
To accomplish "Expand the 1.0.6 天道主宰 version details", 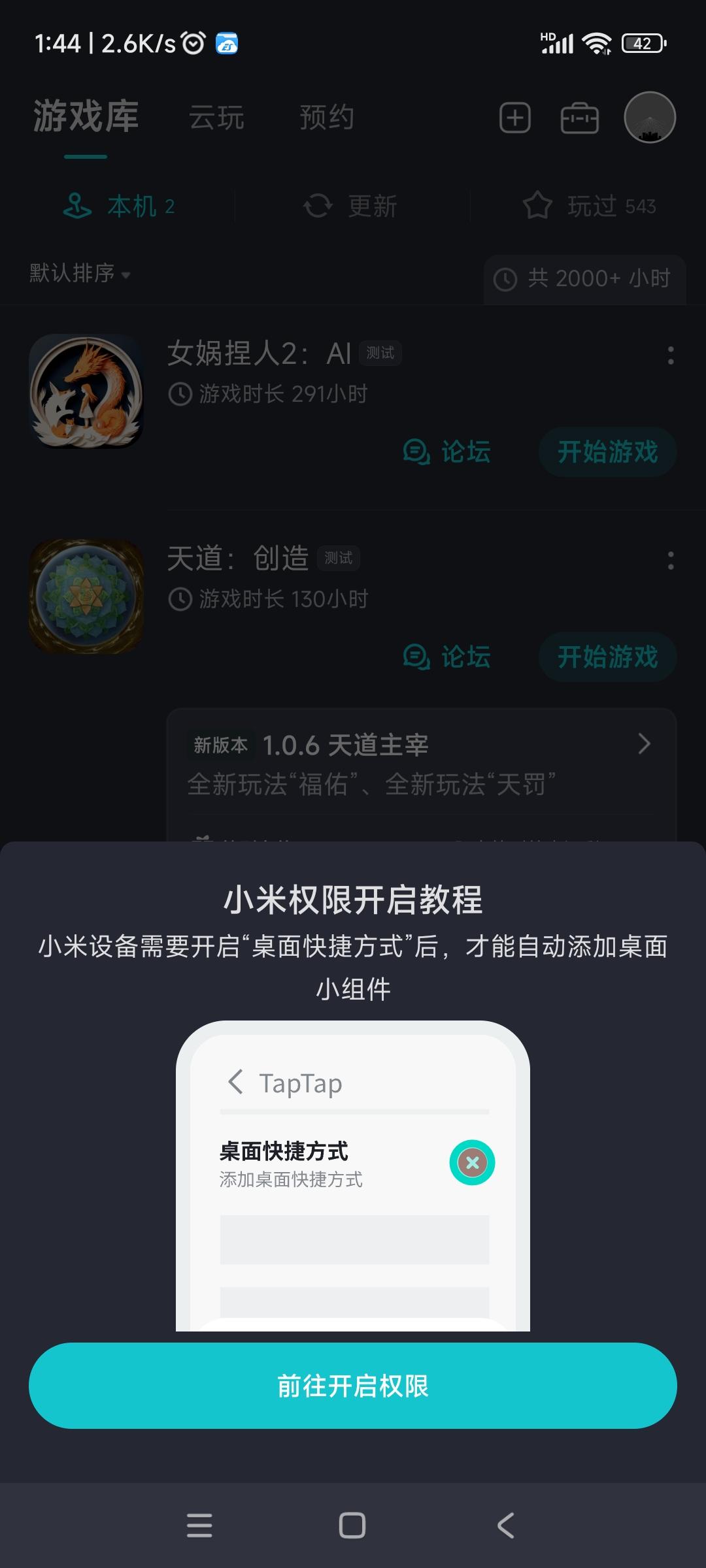I will pos(645,744).
